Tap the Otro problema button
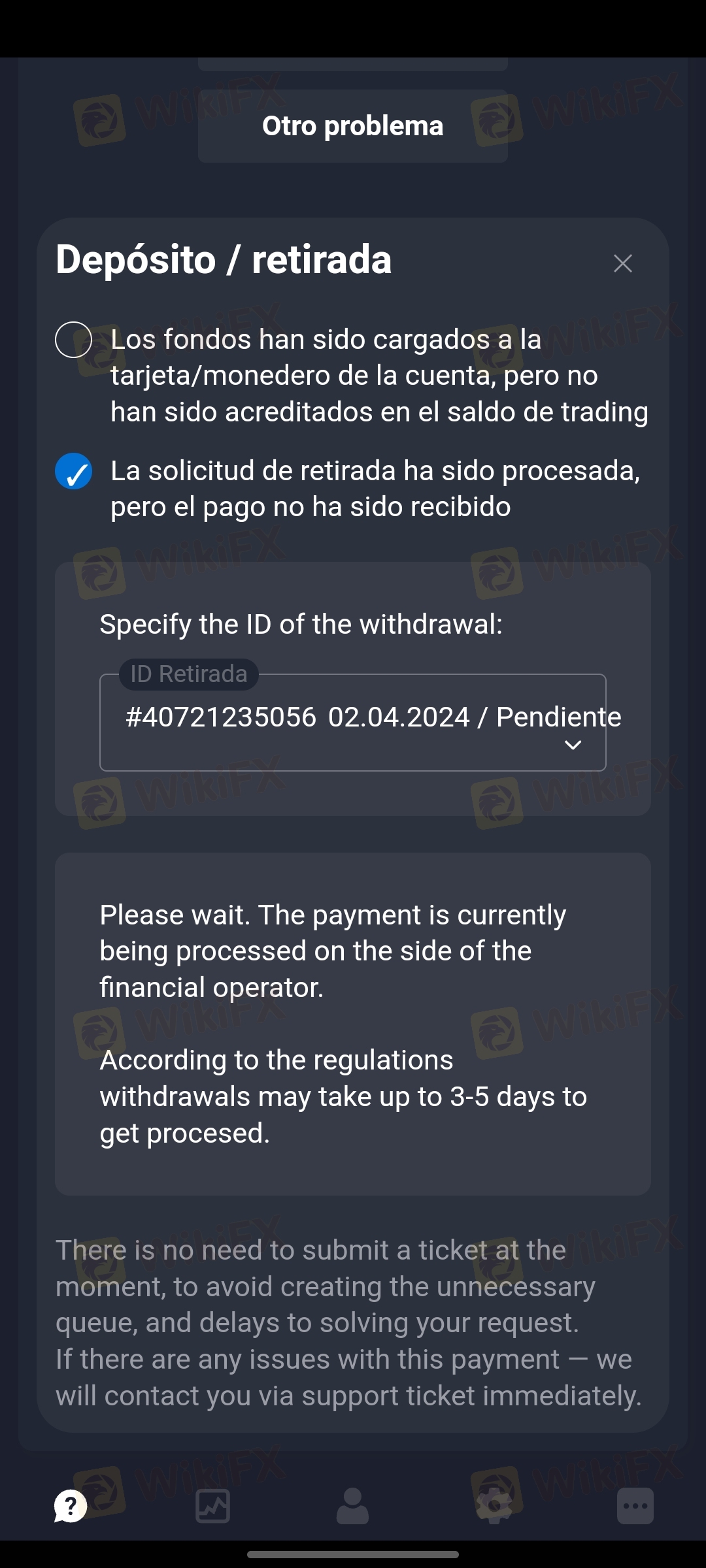706x1568 pixels. 353,126
